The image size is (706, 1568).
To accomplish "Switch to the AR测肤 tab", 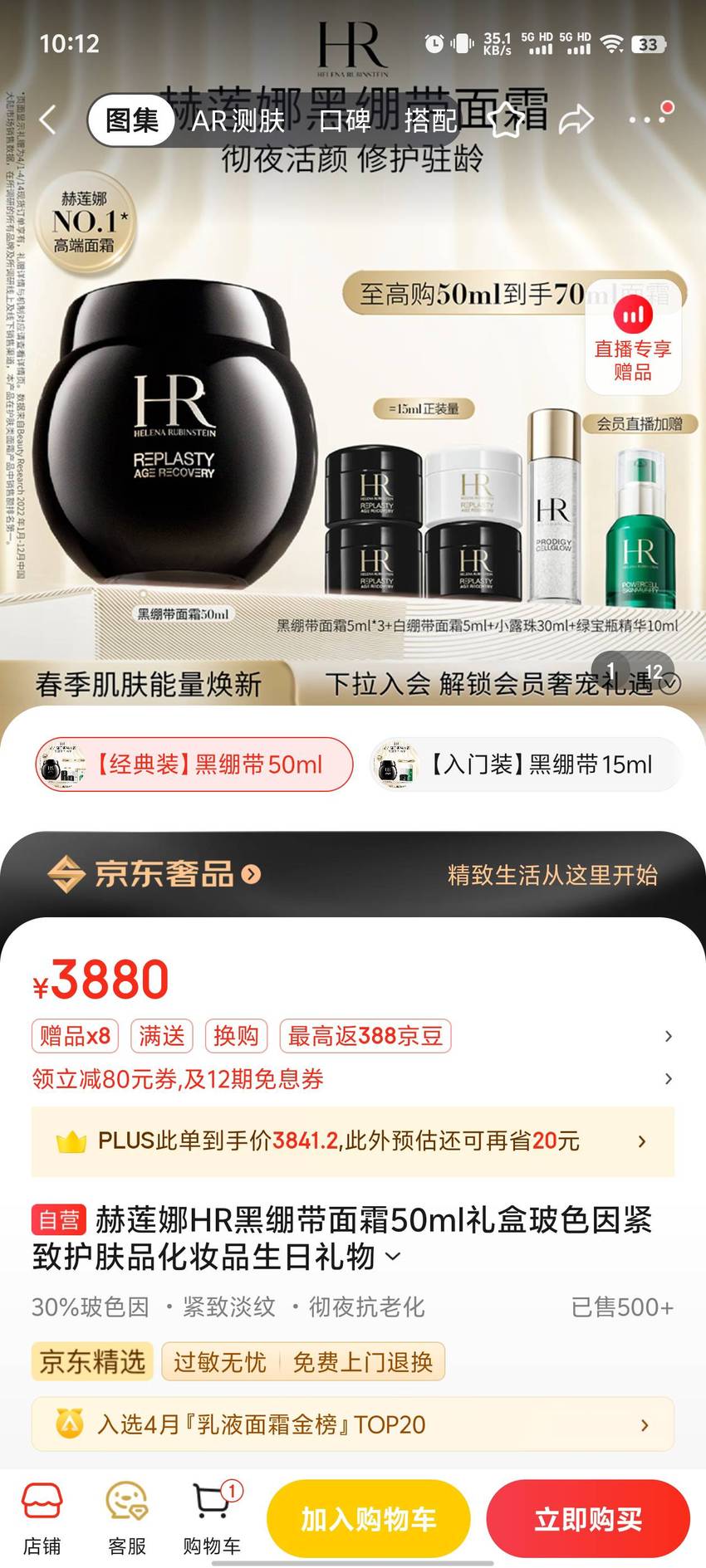I will tap(238, 120).
